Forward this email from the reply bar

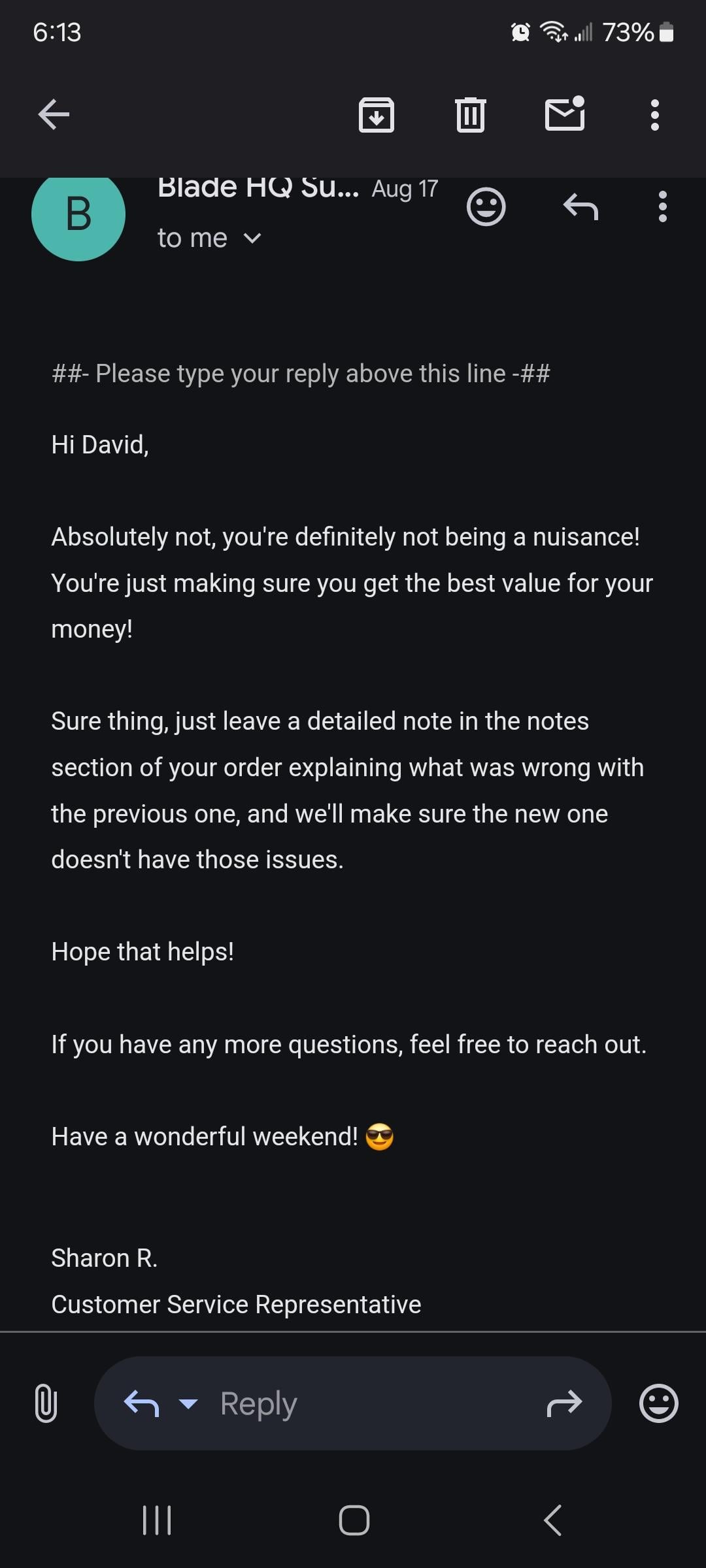tap(564, 1403)
